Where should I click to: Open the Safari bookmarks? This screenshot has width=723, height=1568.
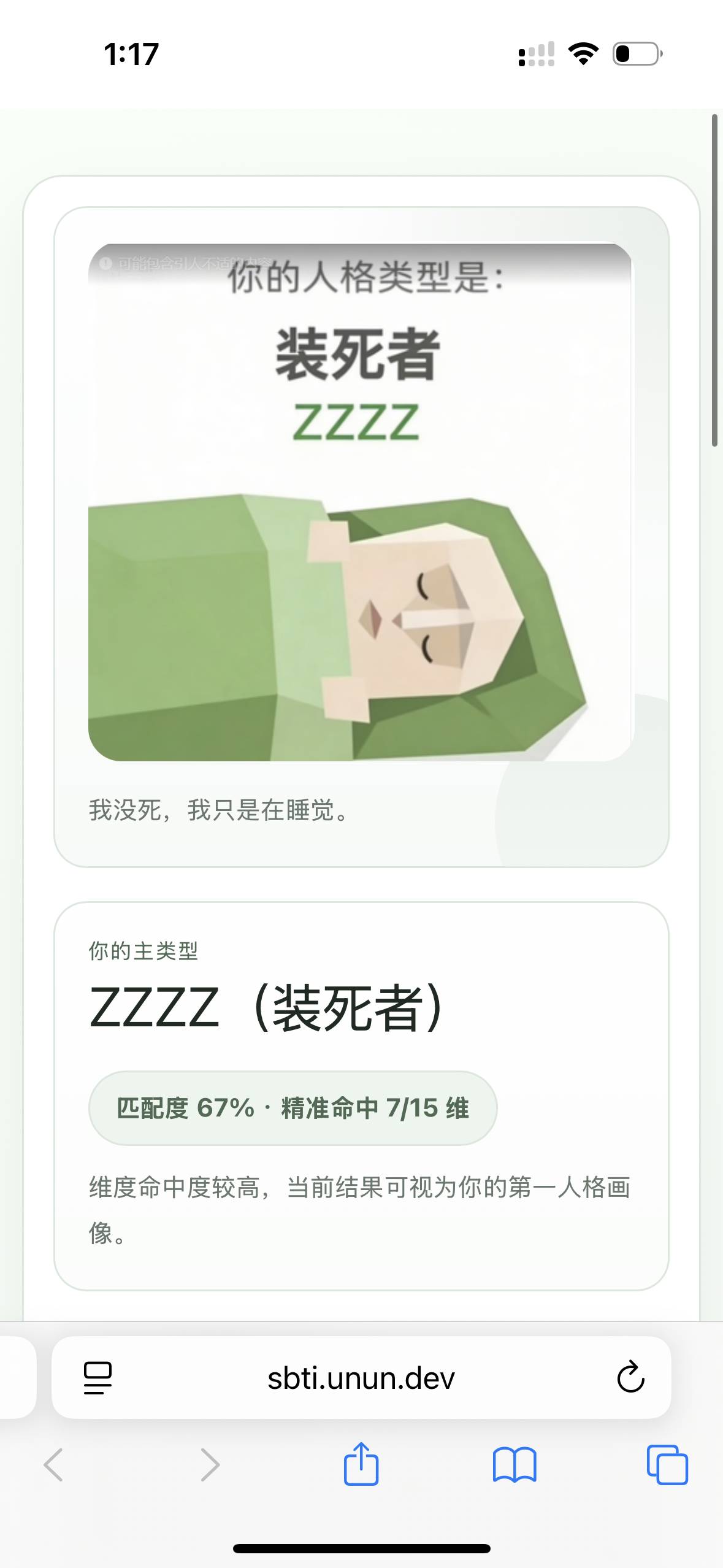[514, 1465]
